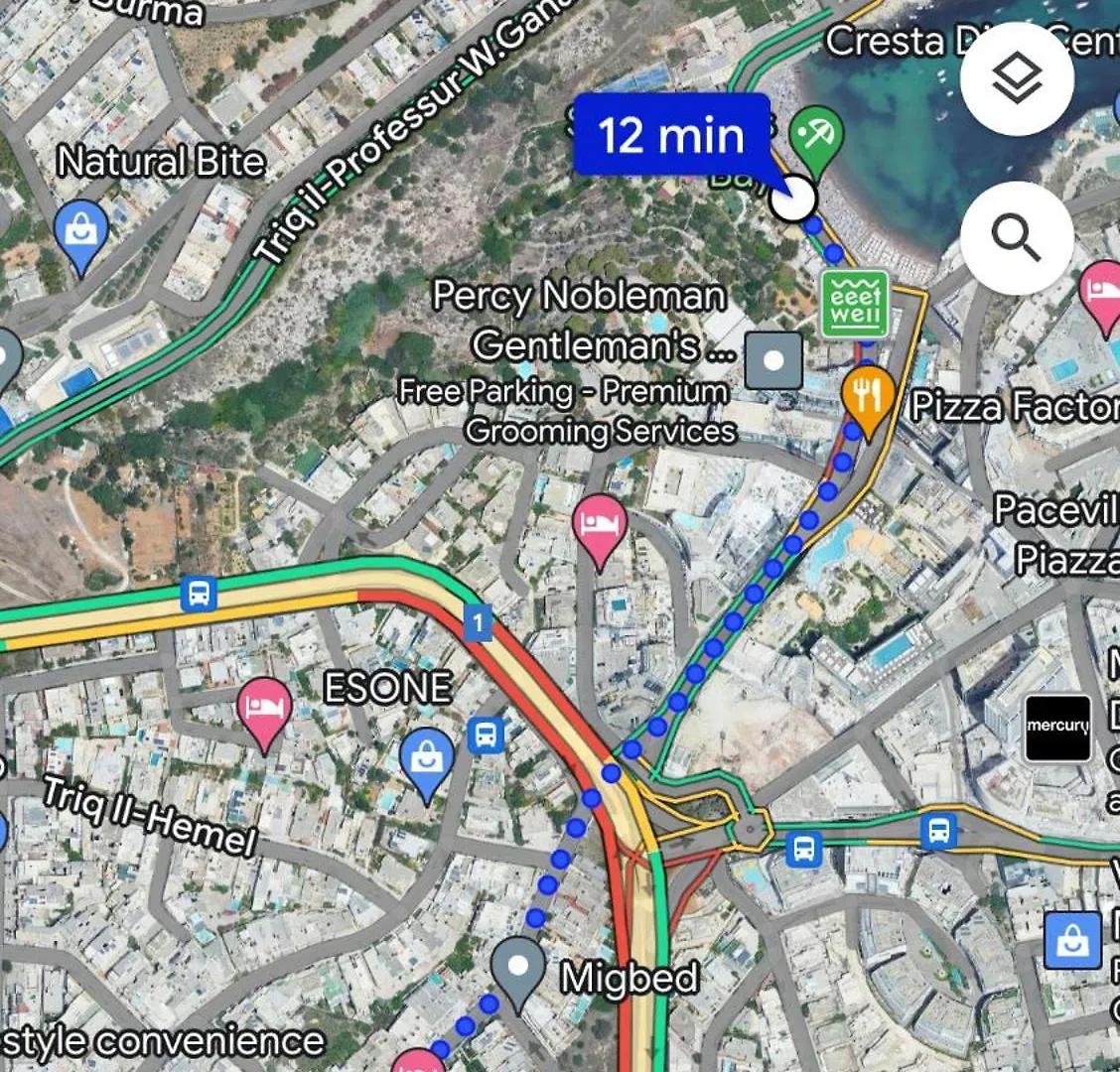Image resolution: width=1120 pixels, height=1072 pixels.
Task: Tap the green beach pin
Action: point(816,137)
